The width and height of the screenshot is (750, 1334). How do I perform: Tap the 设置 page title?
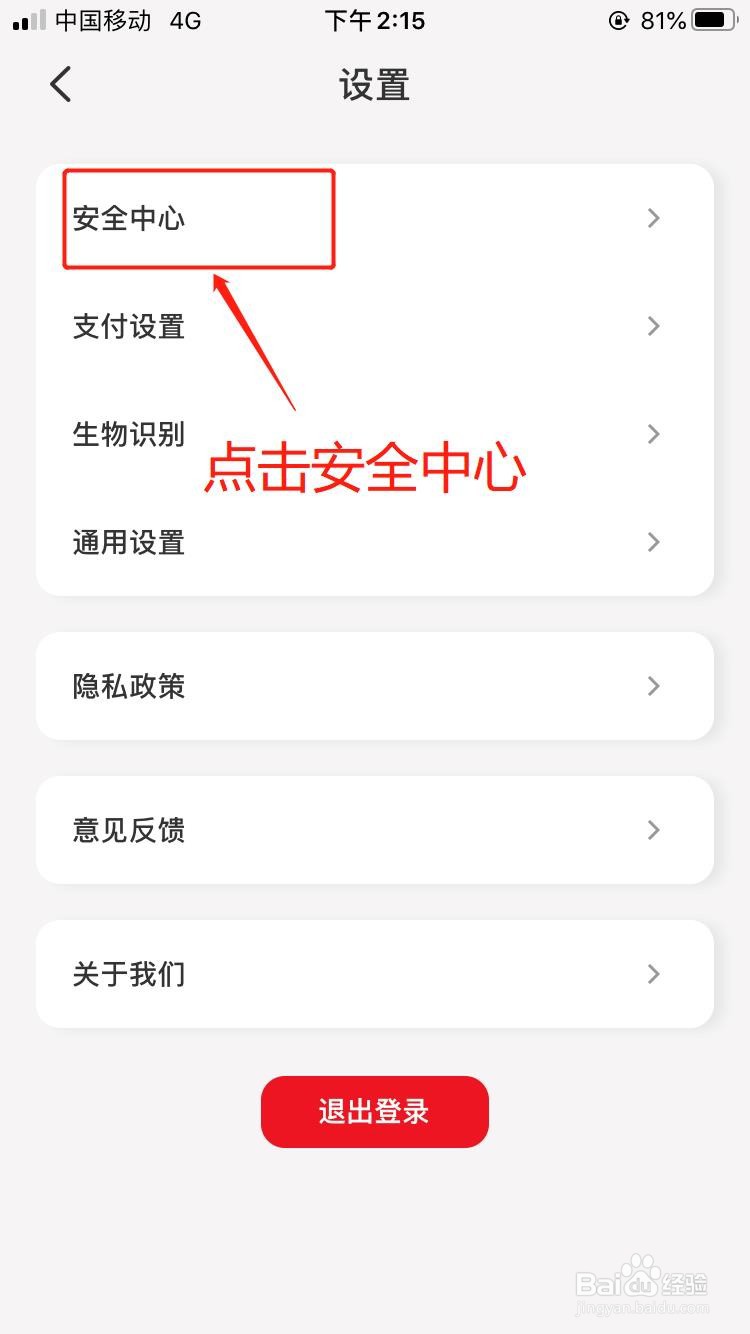click(375, 86)
